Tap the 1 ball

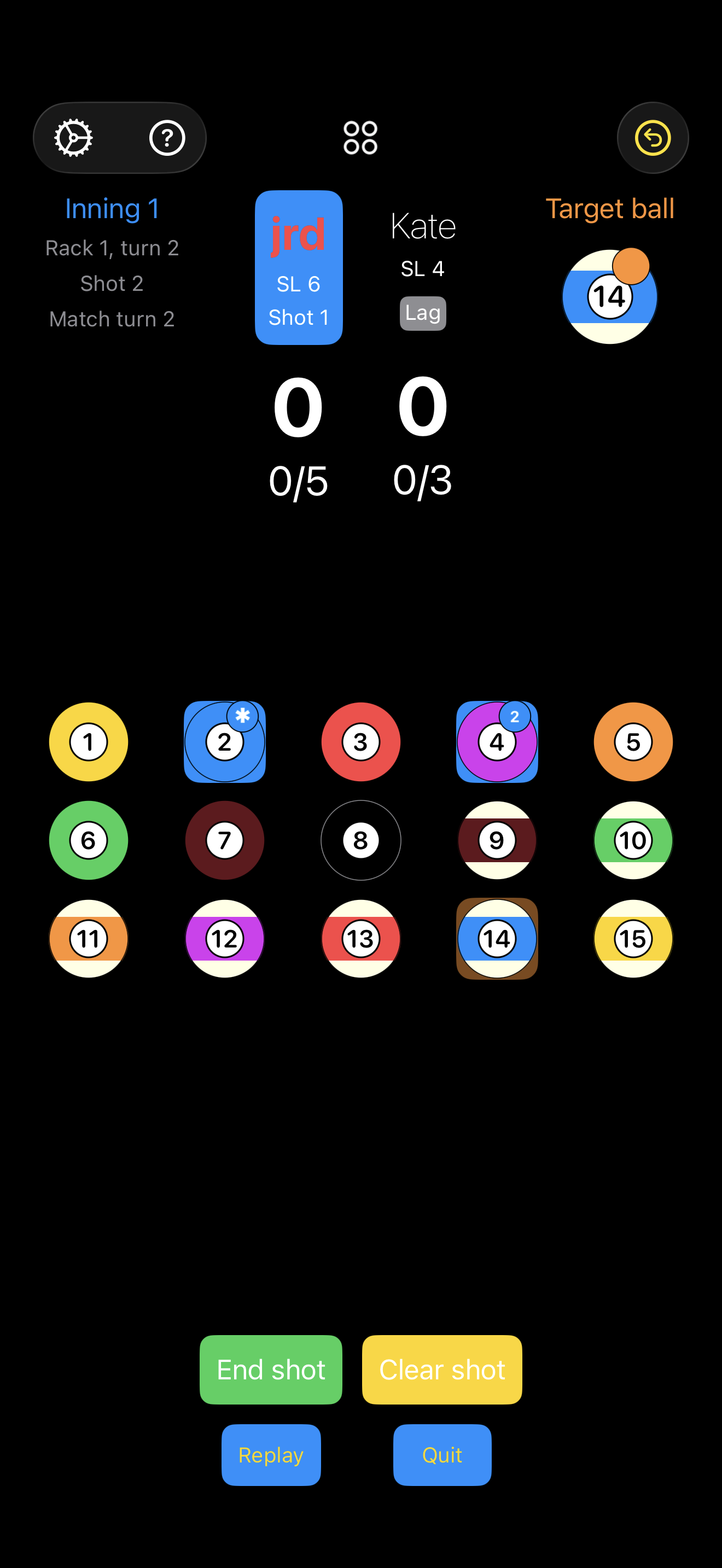[x=88, y=742]
